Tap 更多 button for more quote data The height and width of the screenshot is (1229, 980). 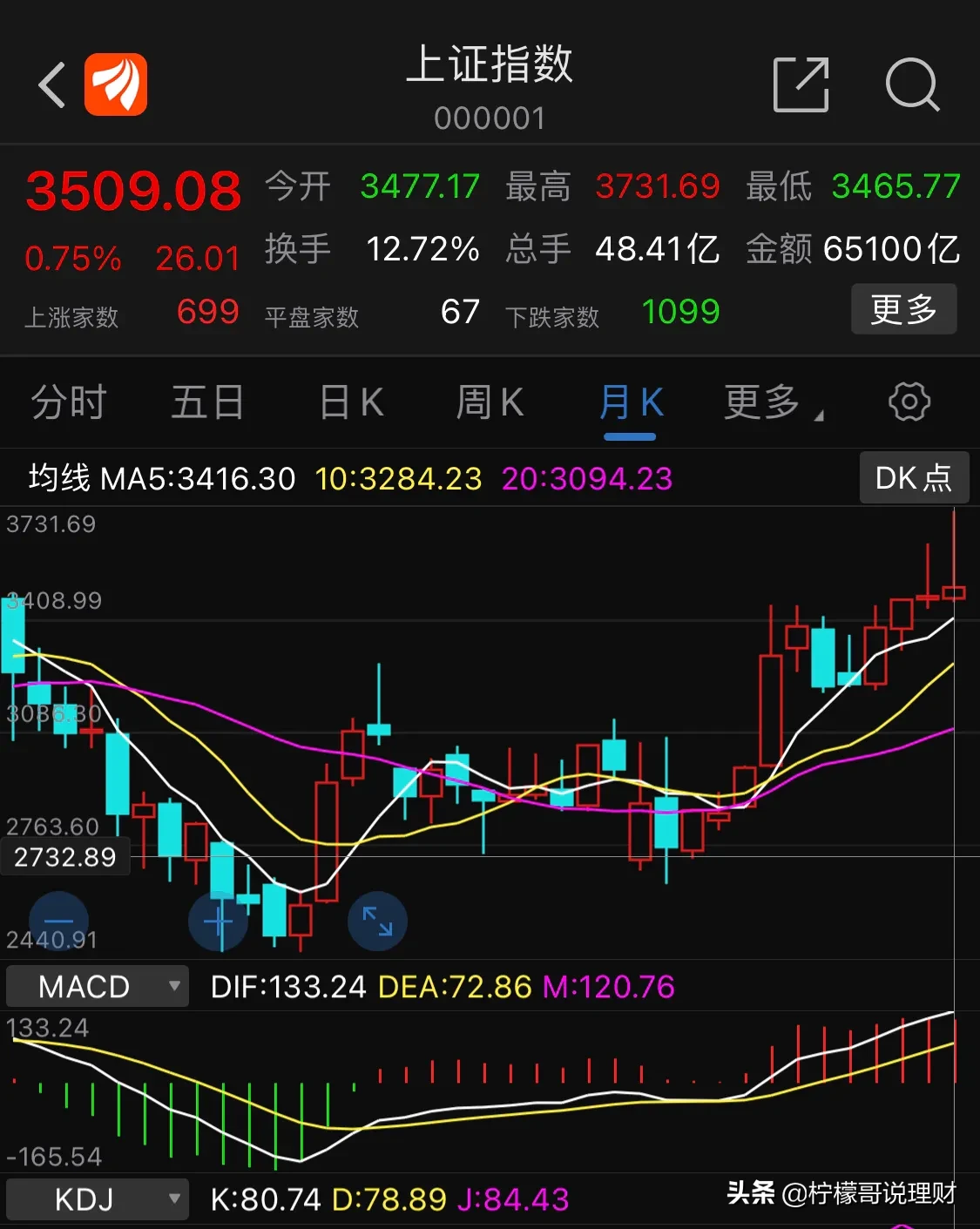tap(903, 309)
